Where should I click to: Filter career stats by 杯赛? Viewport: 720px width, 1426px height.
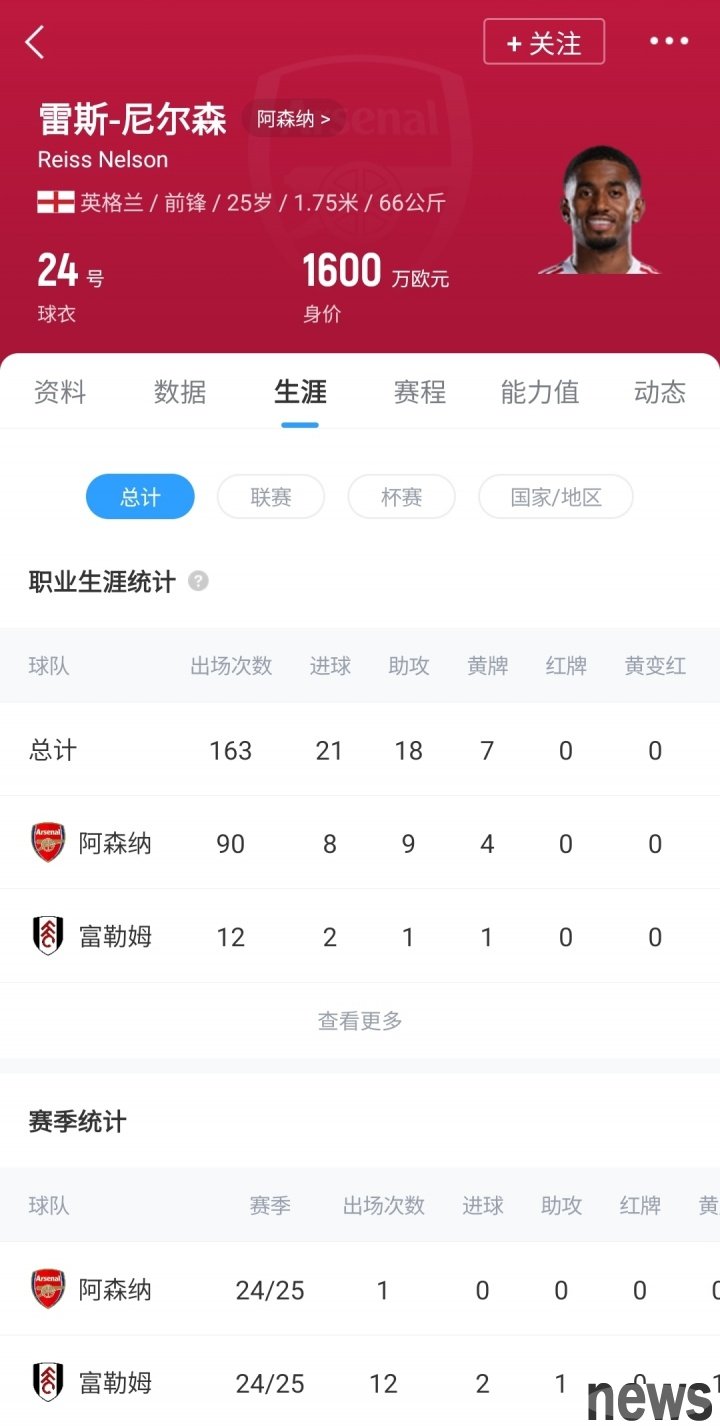[x=402, y=497]
